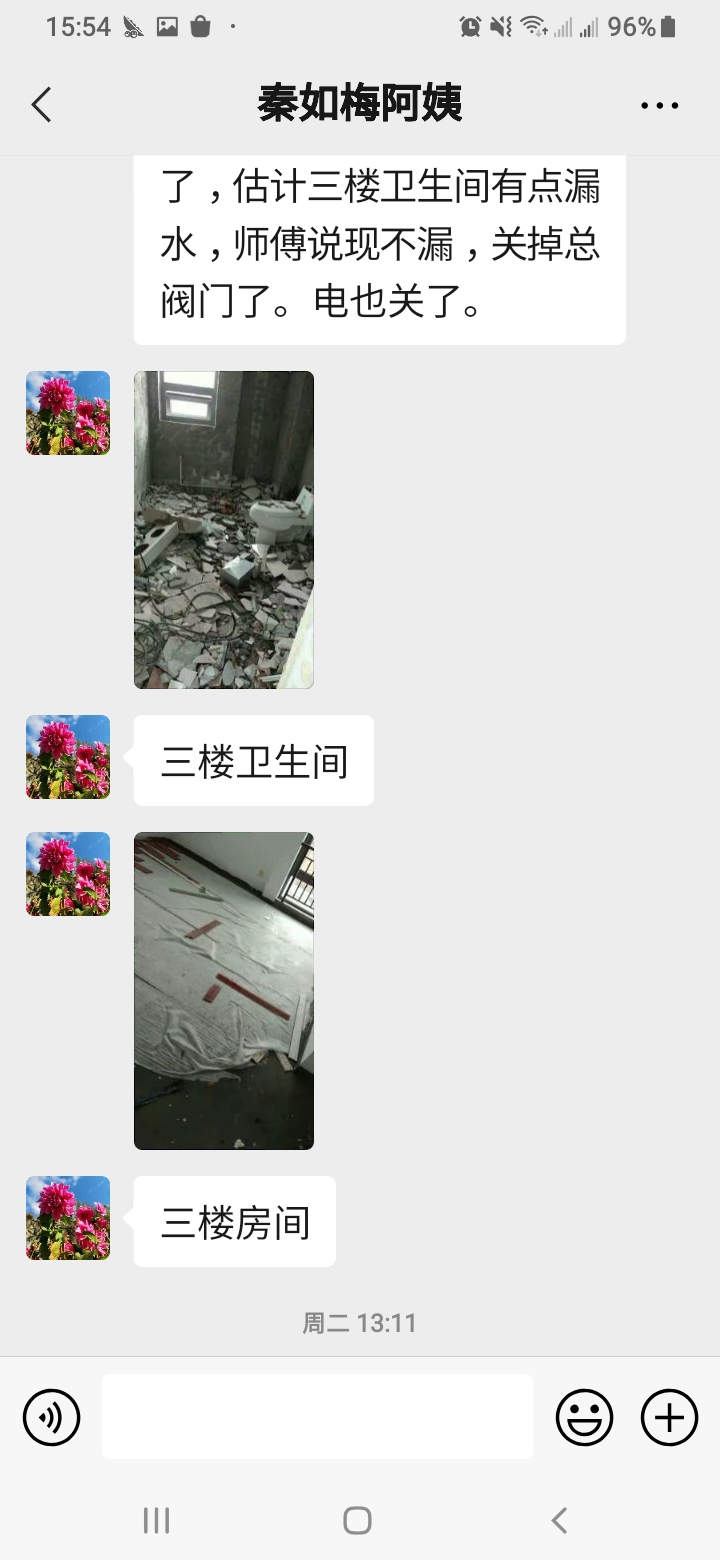
Task: Open the recent apps overview
Action: [x=156, y=1521]
